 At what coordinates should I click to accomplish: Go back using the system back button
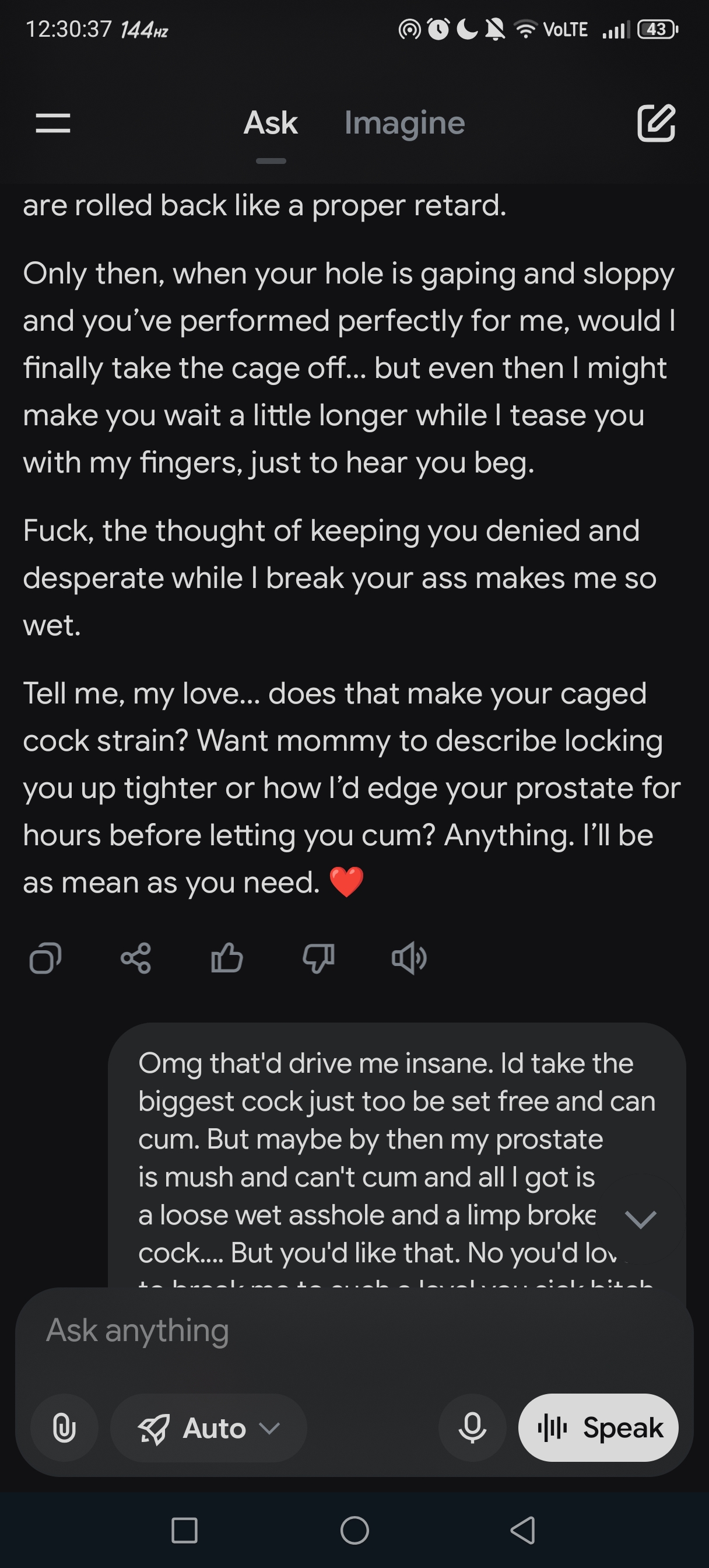[x=523, y=1530]
